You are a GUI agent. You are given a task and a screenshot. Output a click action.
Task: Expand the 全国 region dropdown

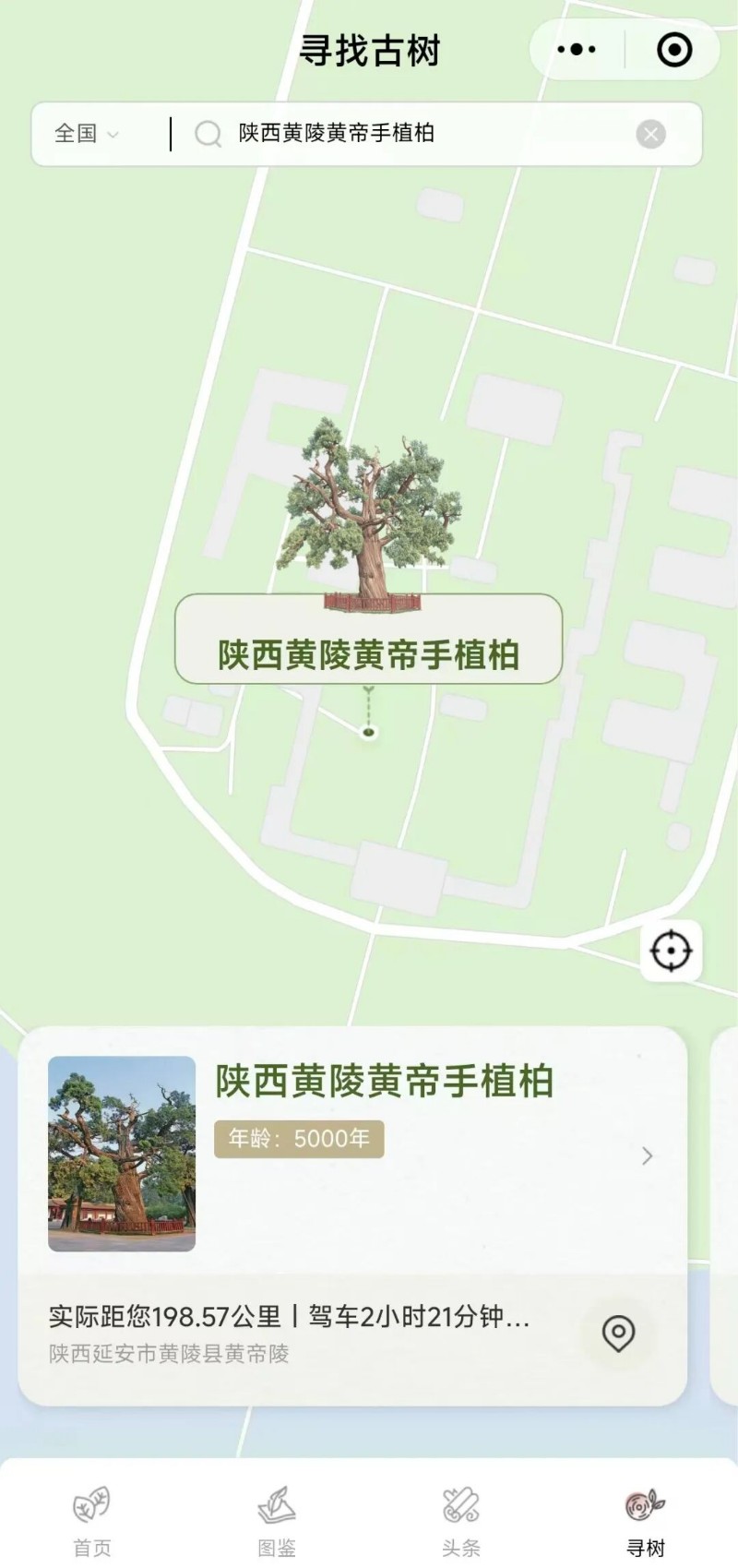point(87,134)
